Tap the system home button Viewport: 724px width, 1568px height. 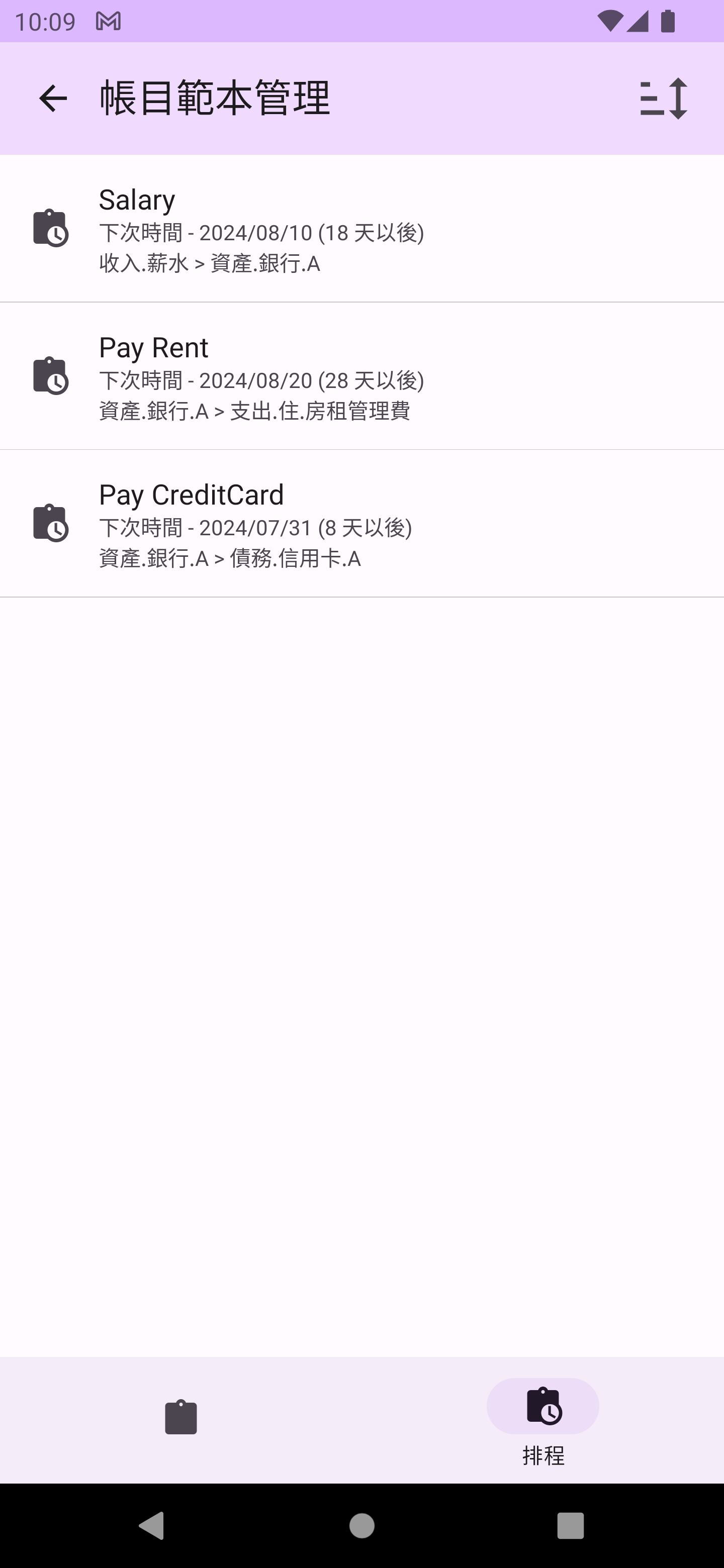pyautogui.click(x=361, y=1526)
